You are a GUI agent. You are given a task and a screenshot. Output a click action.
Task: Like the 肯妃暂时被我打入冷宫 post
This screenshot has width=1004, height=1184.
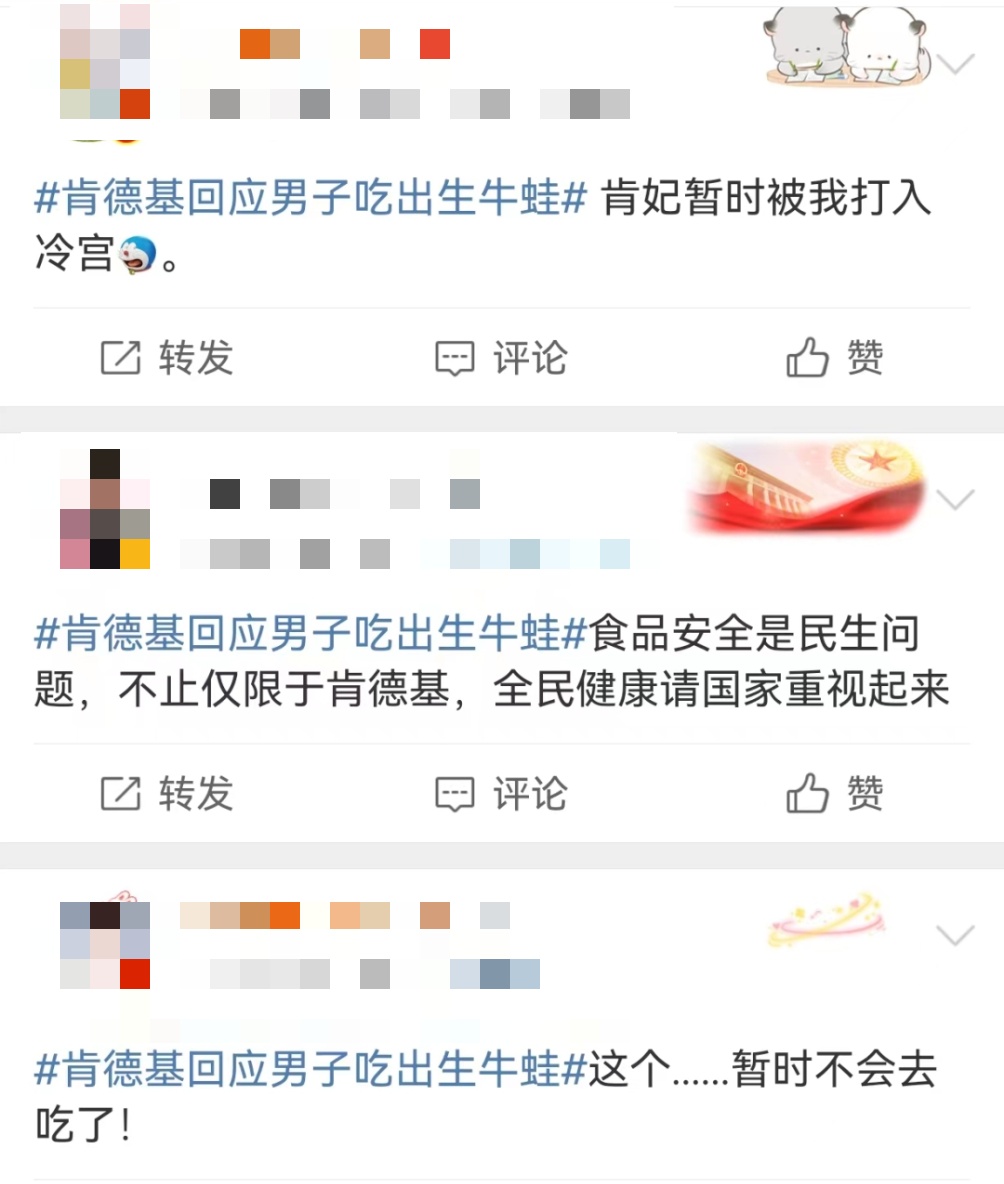pos(835,358)
